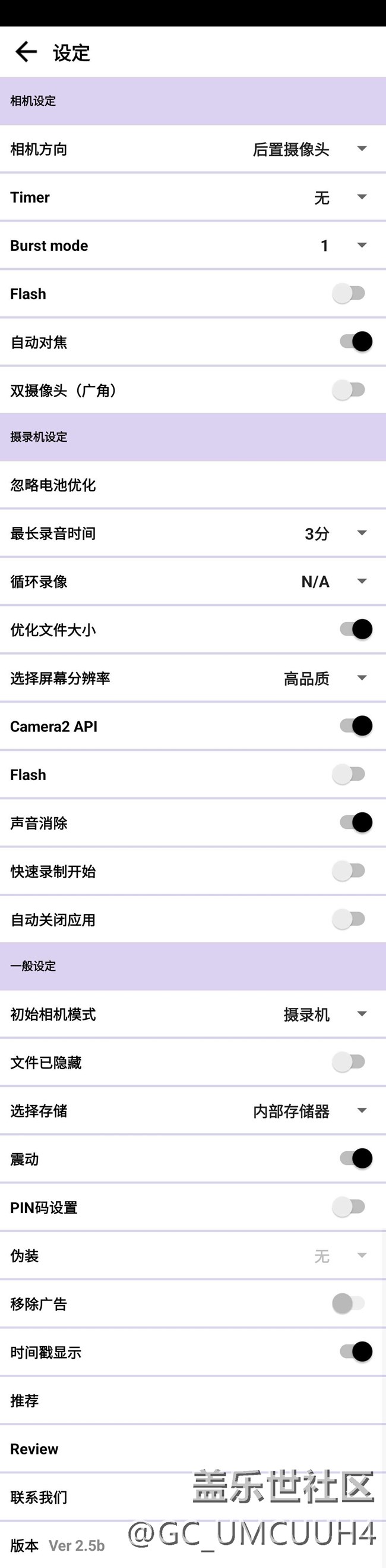
Task: Turn on 自动关闭应用
Action: click(349, 919)
